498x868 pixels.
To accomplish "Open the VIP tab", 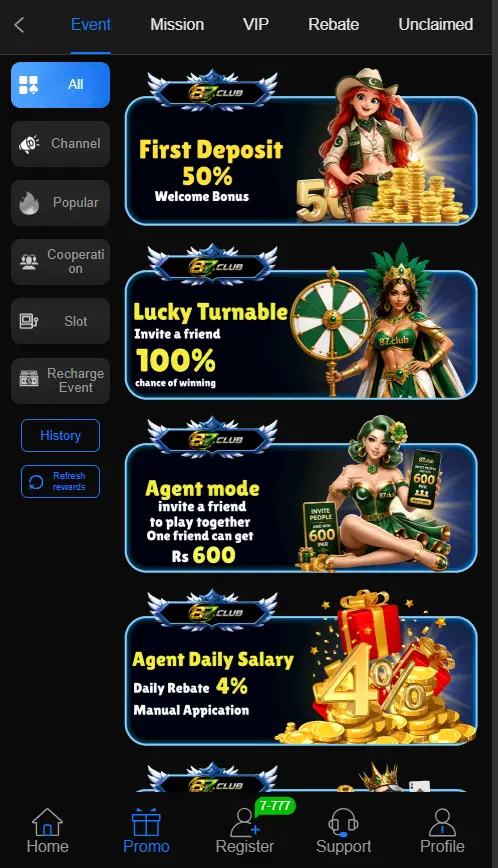I will click(256, 24).
